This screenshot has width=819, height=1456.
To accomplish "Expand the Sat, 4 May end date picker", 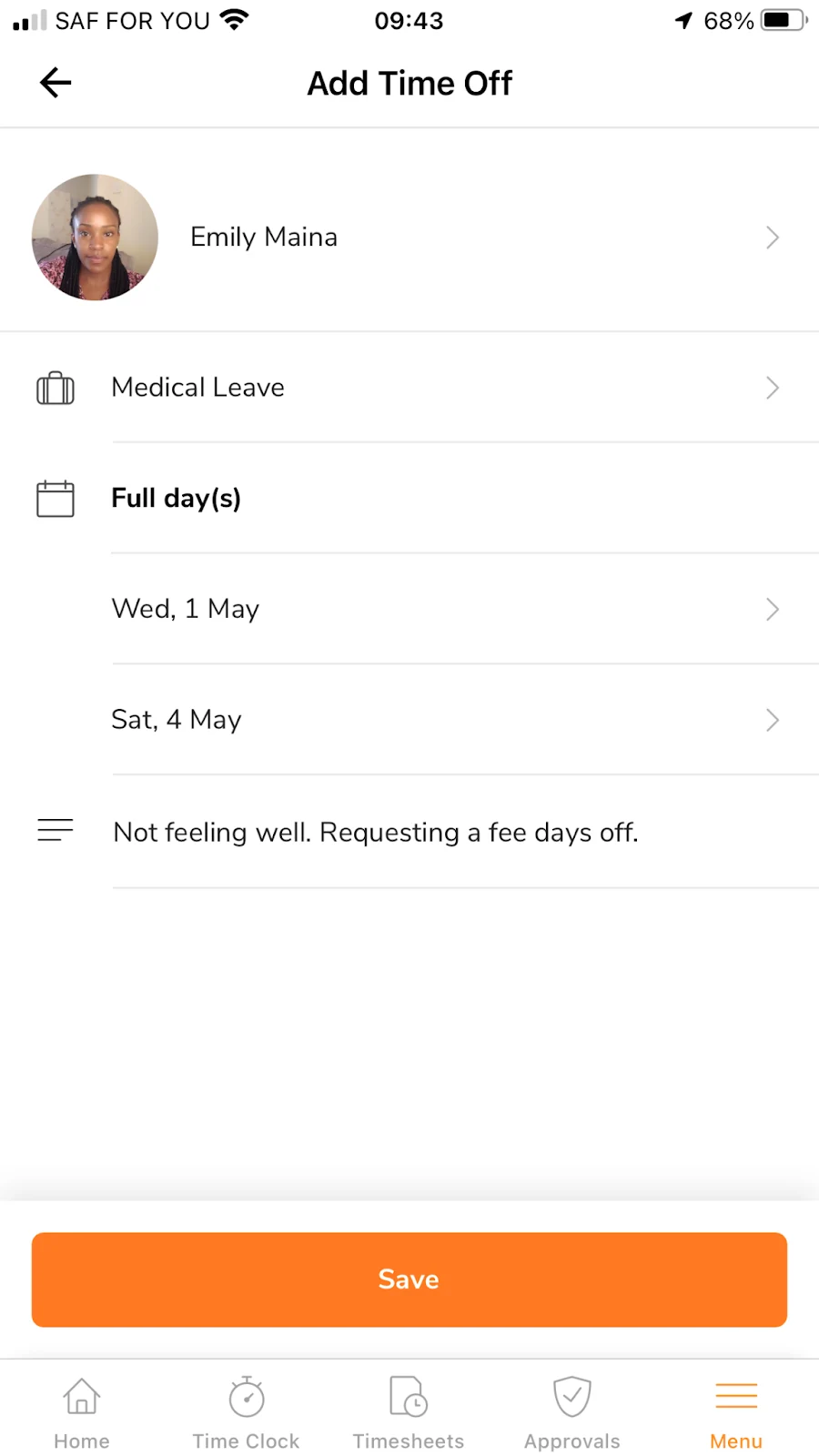I will (x=772, y=720).
